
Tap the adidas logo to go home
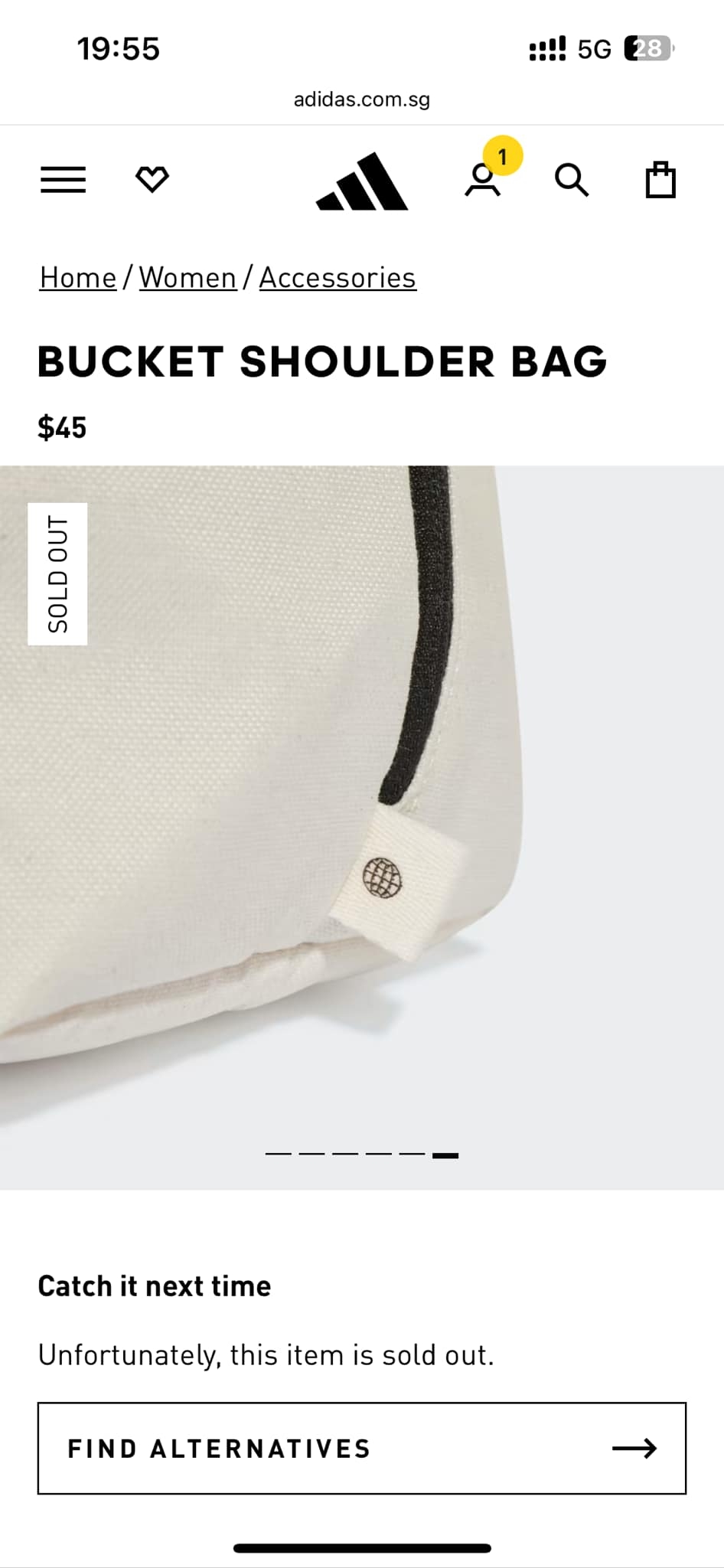point(362,181)
